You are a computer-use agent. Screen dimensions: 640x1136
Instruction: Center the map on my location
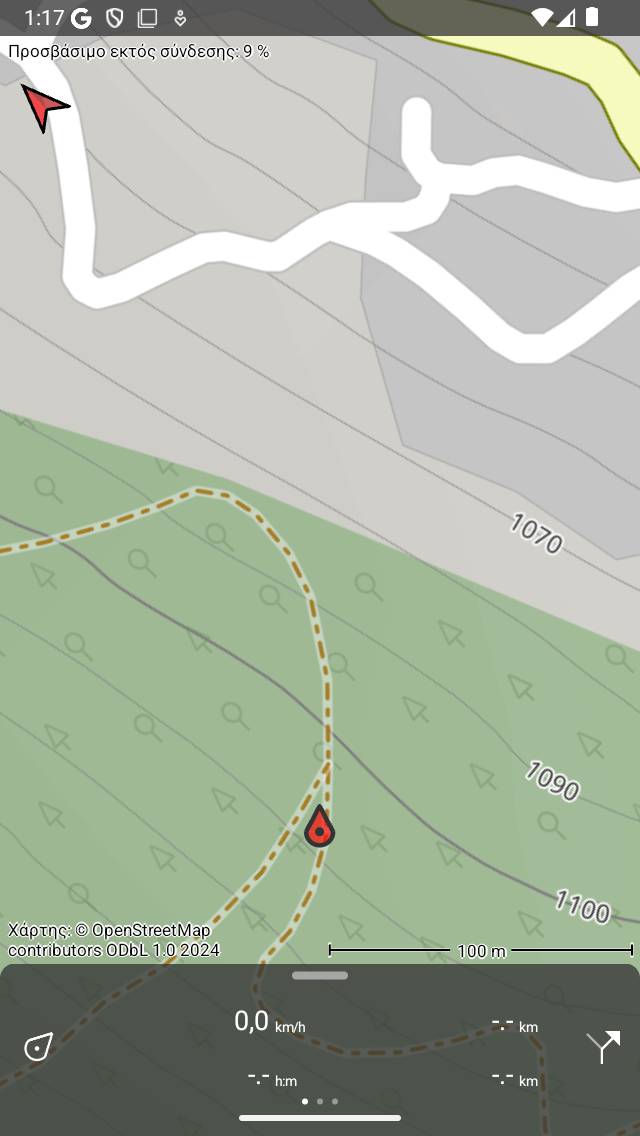click(x=38, y=1047)
